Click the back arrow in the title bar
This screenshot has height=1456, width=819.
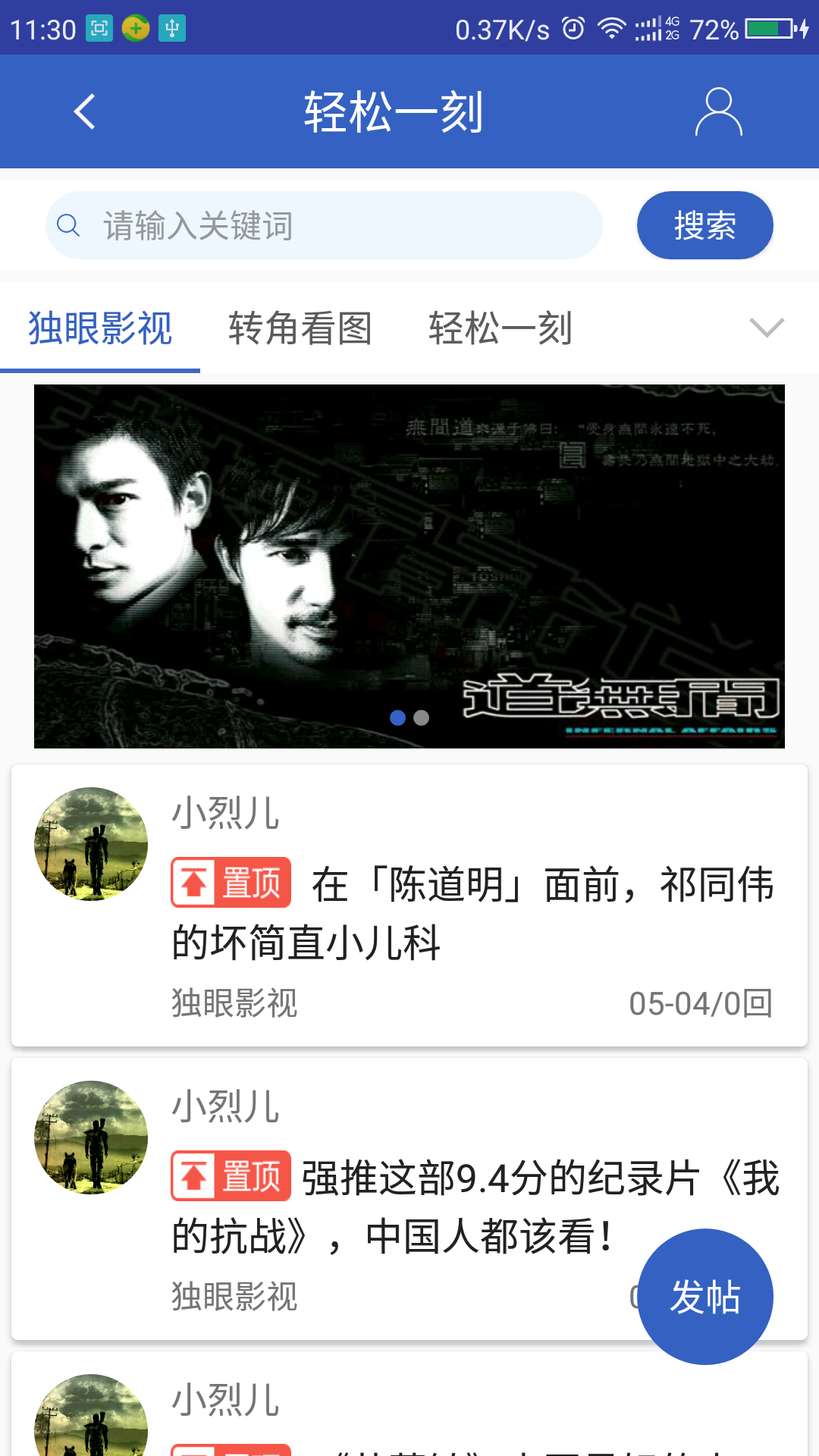[x=84, y=111]
